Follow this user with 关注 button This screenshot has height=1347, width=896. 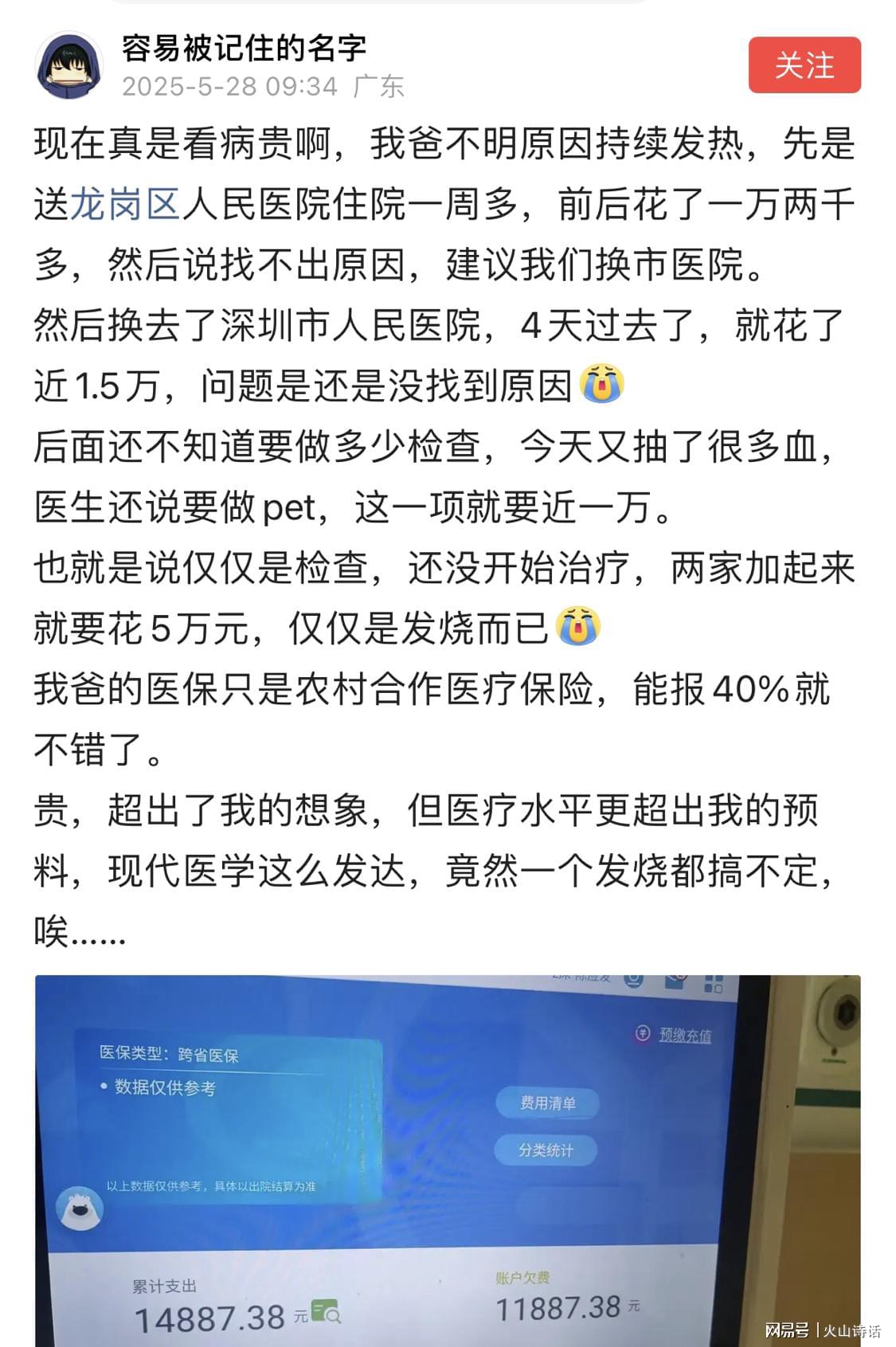(x=804, y=65)
